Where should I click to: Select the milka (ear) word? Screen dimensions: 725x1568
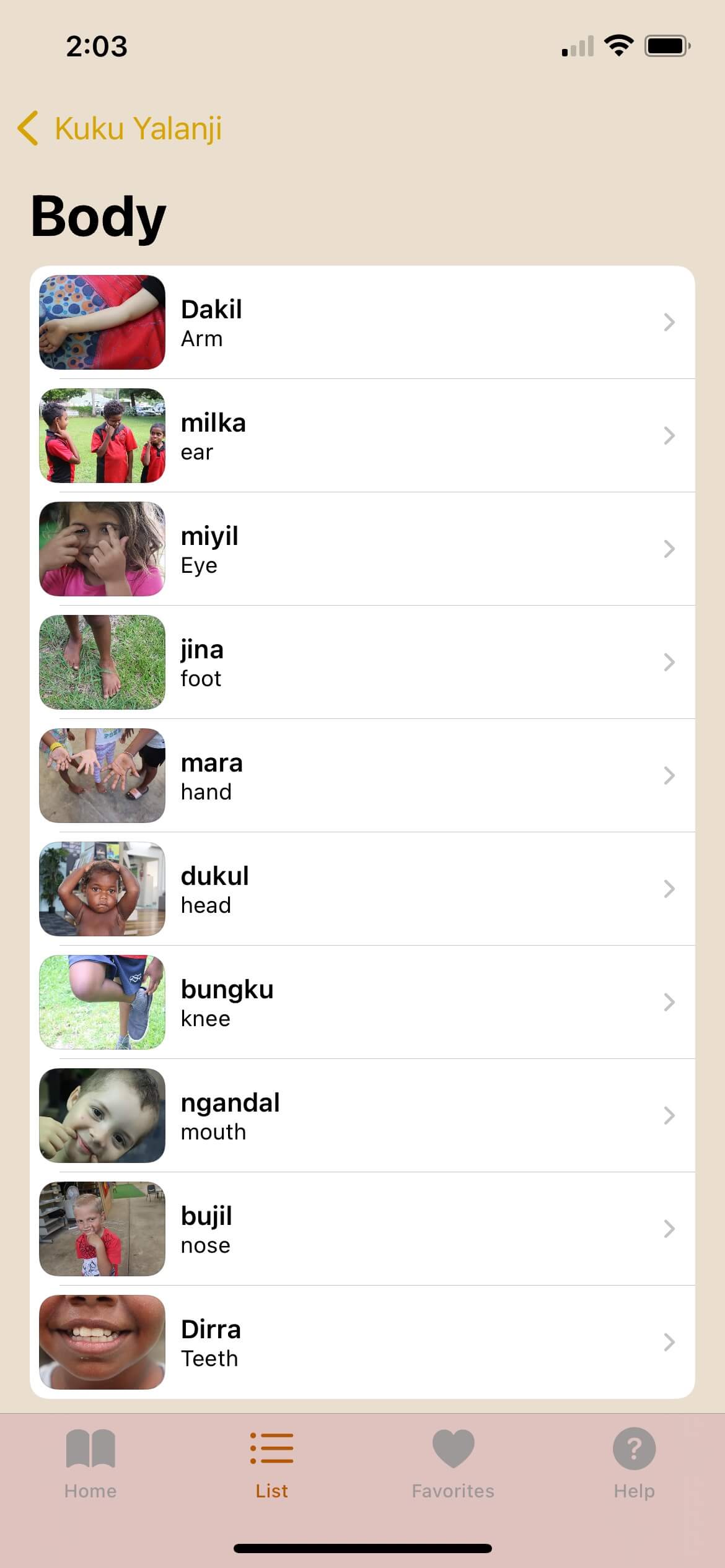pyautogui.click(x=362, y=436)
